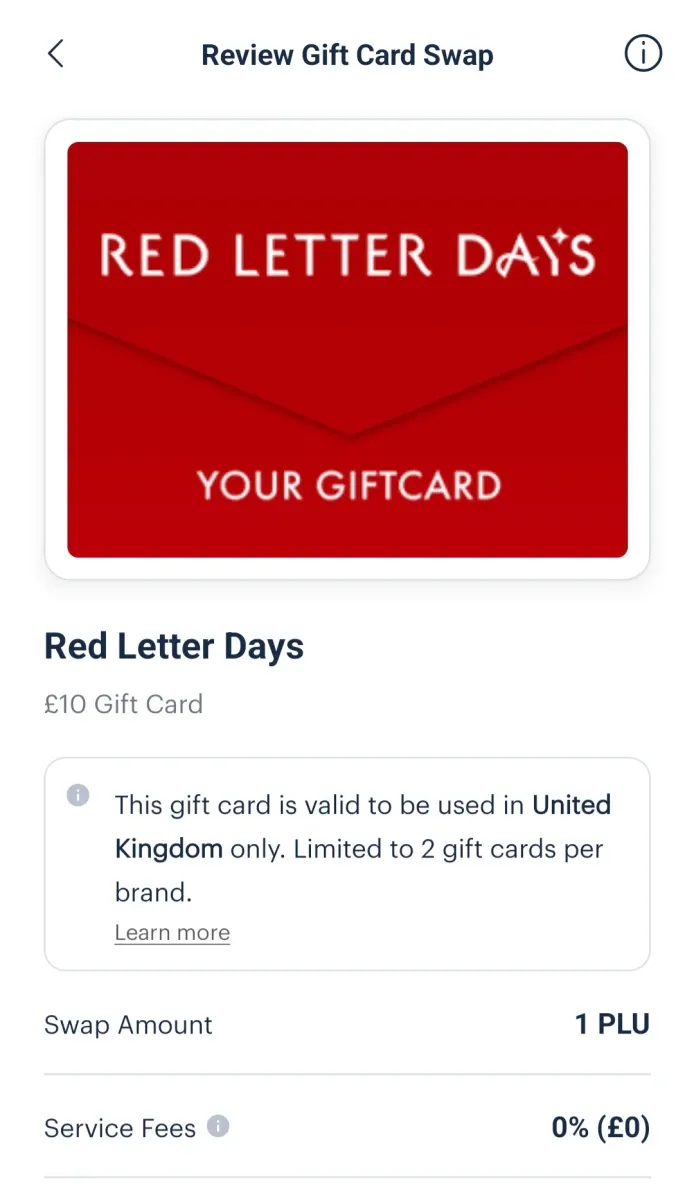The width and height of the screenshot is (694, 1200).
Task: Open the Learn more link
Action: (x=172, y=933)
